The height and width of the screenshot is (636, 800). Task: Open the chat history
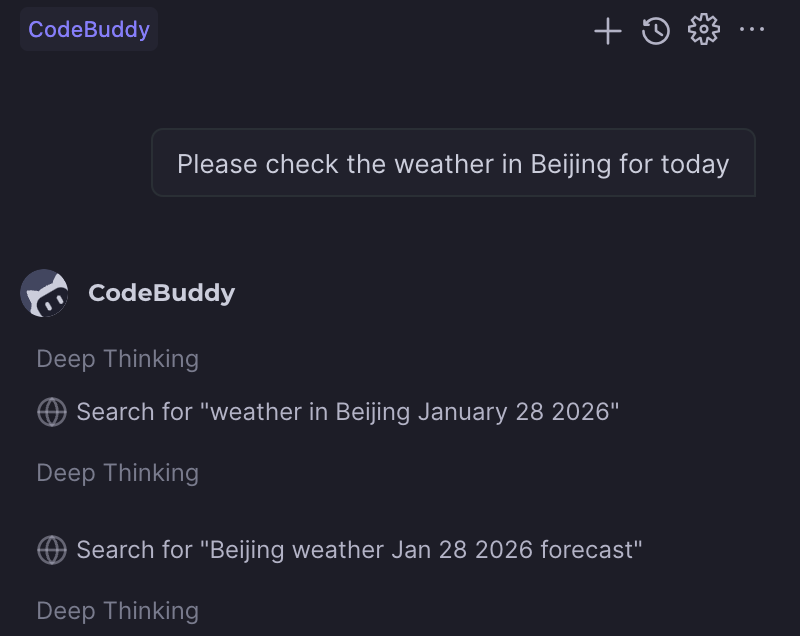coord(656,31)
